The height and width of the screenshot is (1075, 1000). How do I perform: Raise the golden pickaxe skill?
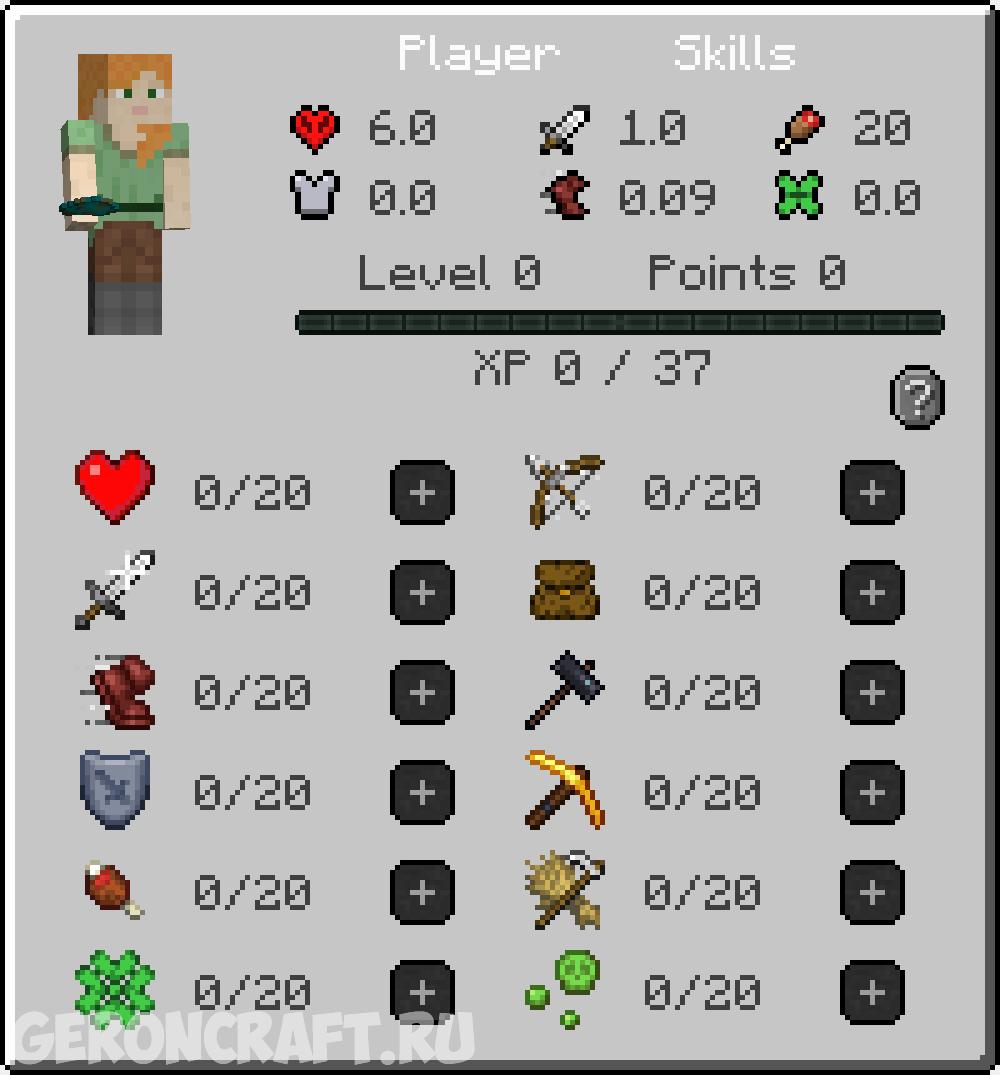(x=872, y=792)
